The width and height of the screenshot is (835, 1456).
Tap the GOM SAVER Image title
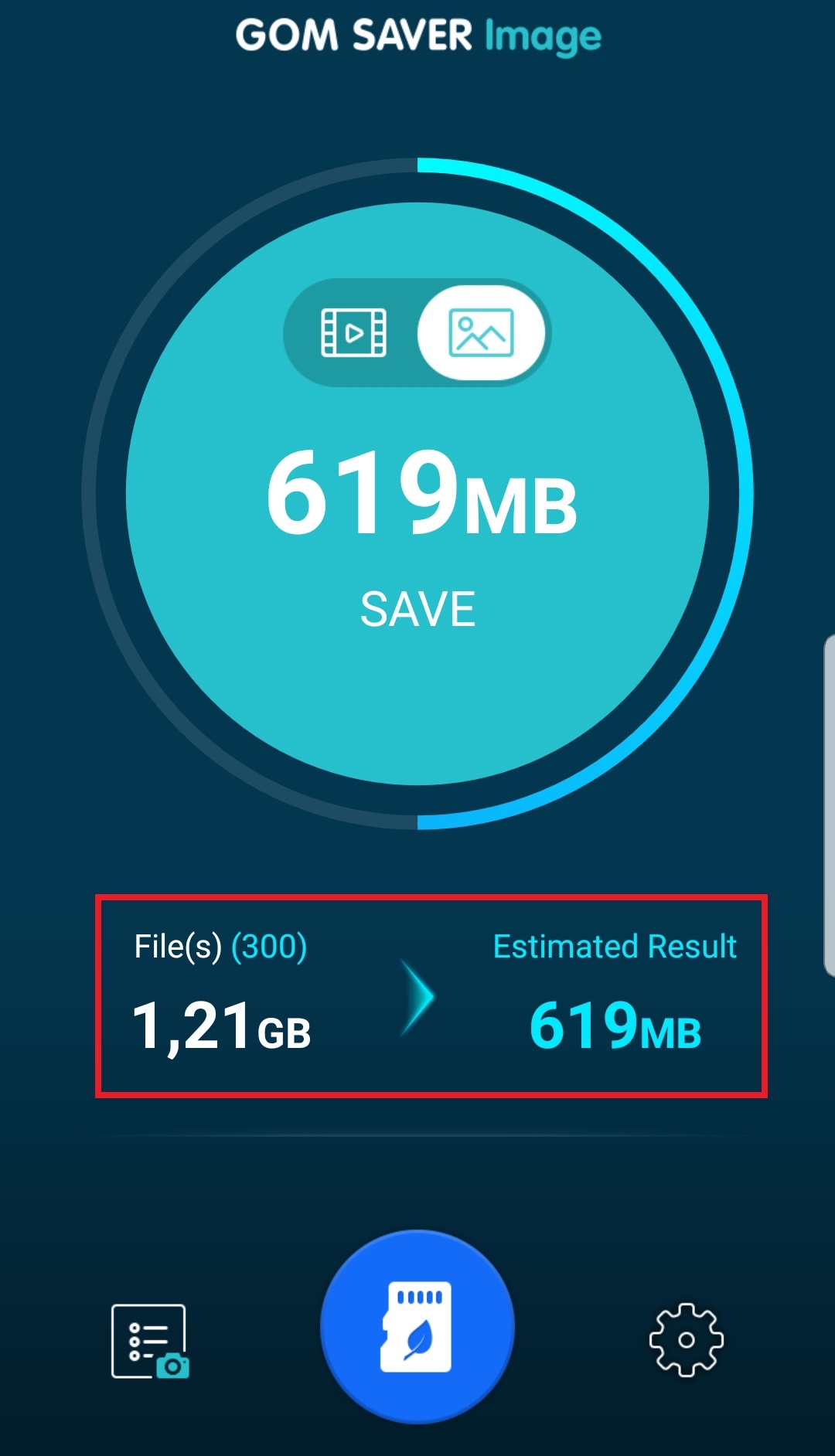(417, 35)
